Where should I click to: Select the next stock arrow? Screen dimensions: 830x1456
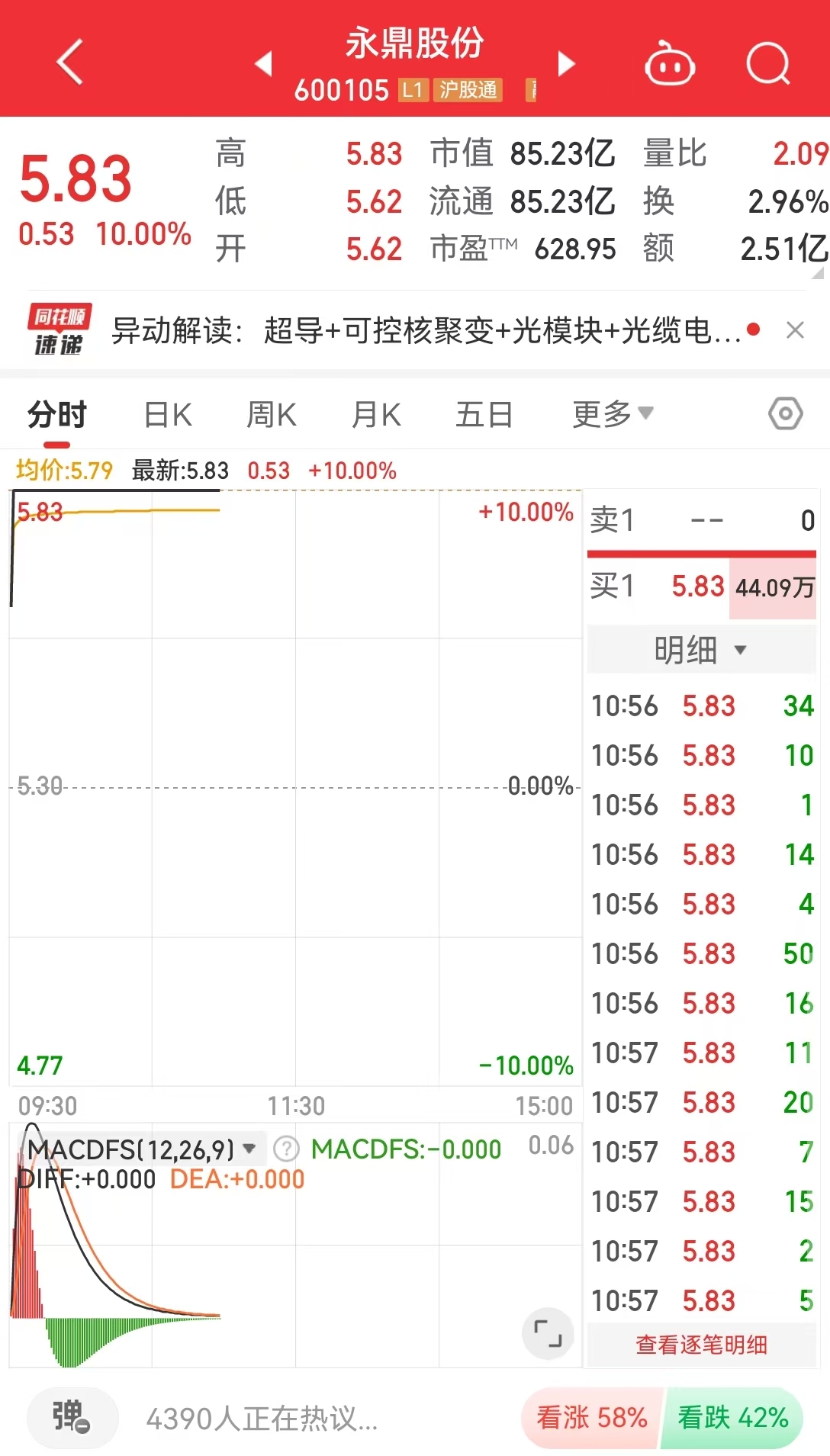point(565,64)
